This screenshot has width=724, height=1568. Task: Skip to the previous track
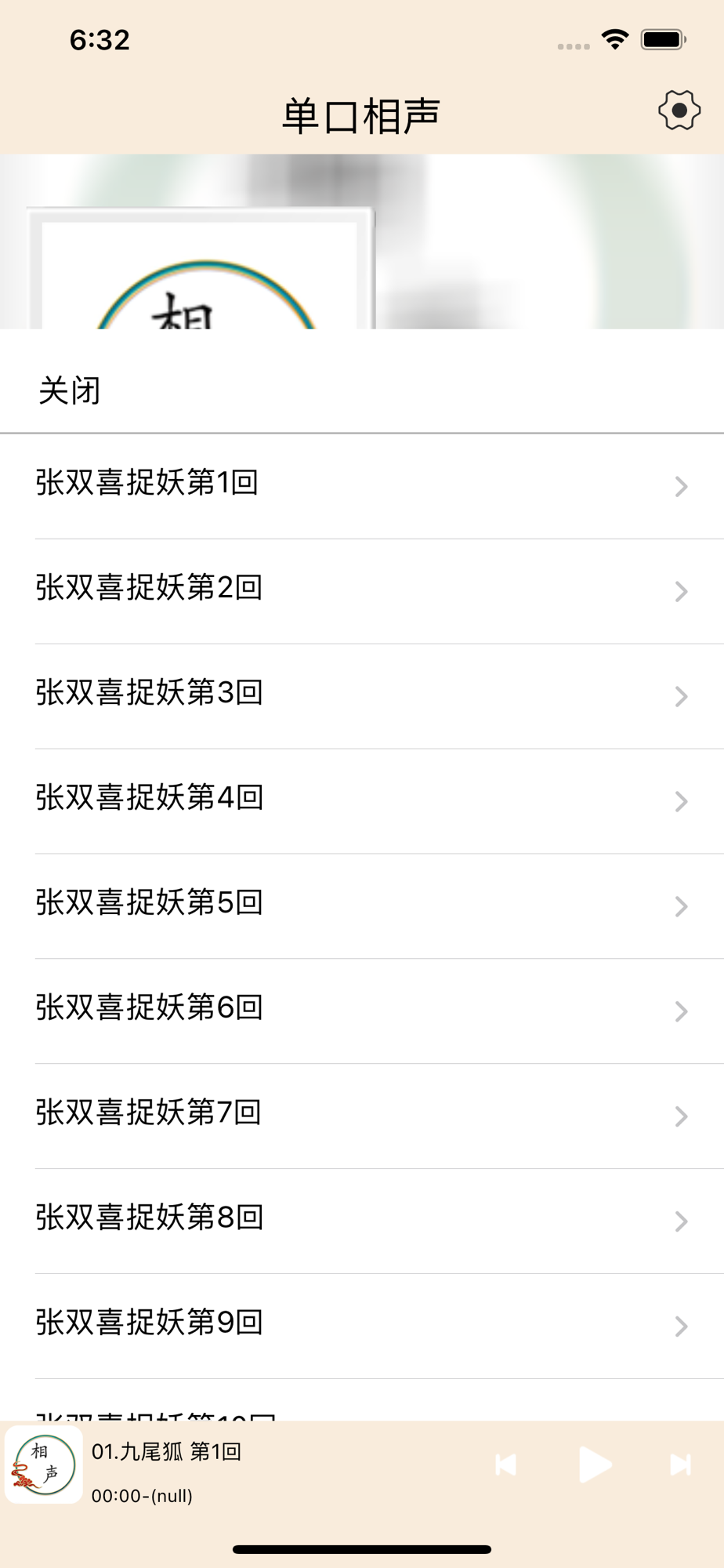(x=506, y=1465)
